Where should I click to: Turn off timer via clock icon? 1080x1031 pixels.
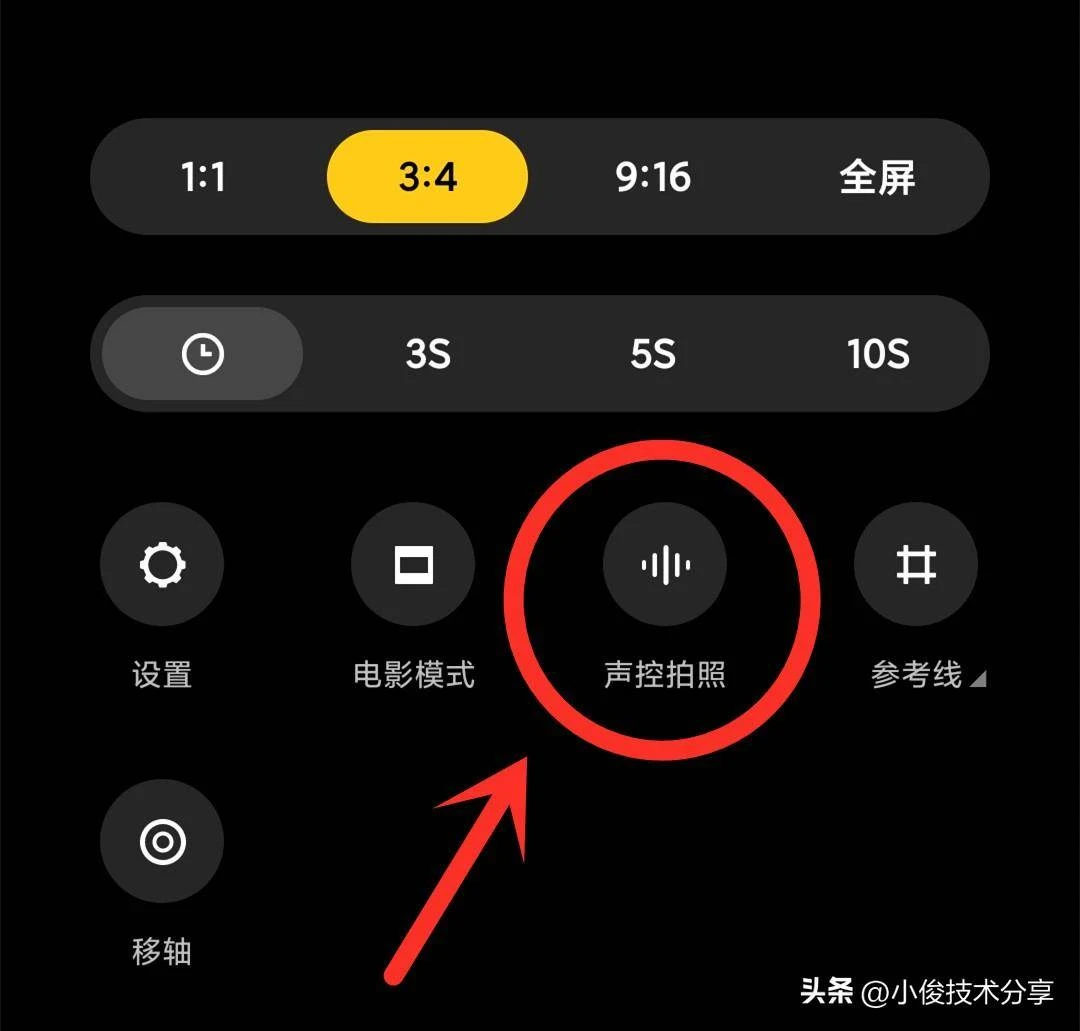(202, 354)
